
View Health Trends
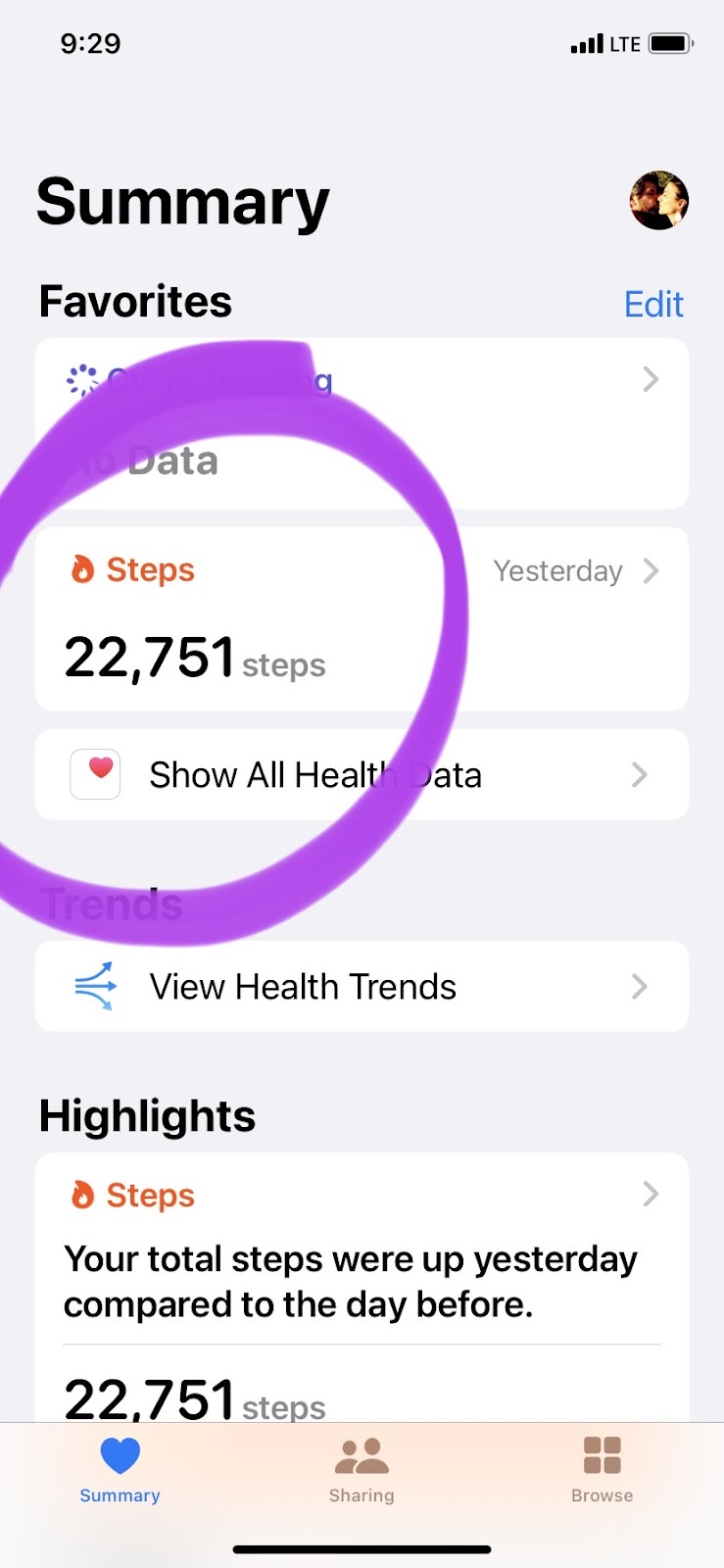(362, 987)
